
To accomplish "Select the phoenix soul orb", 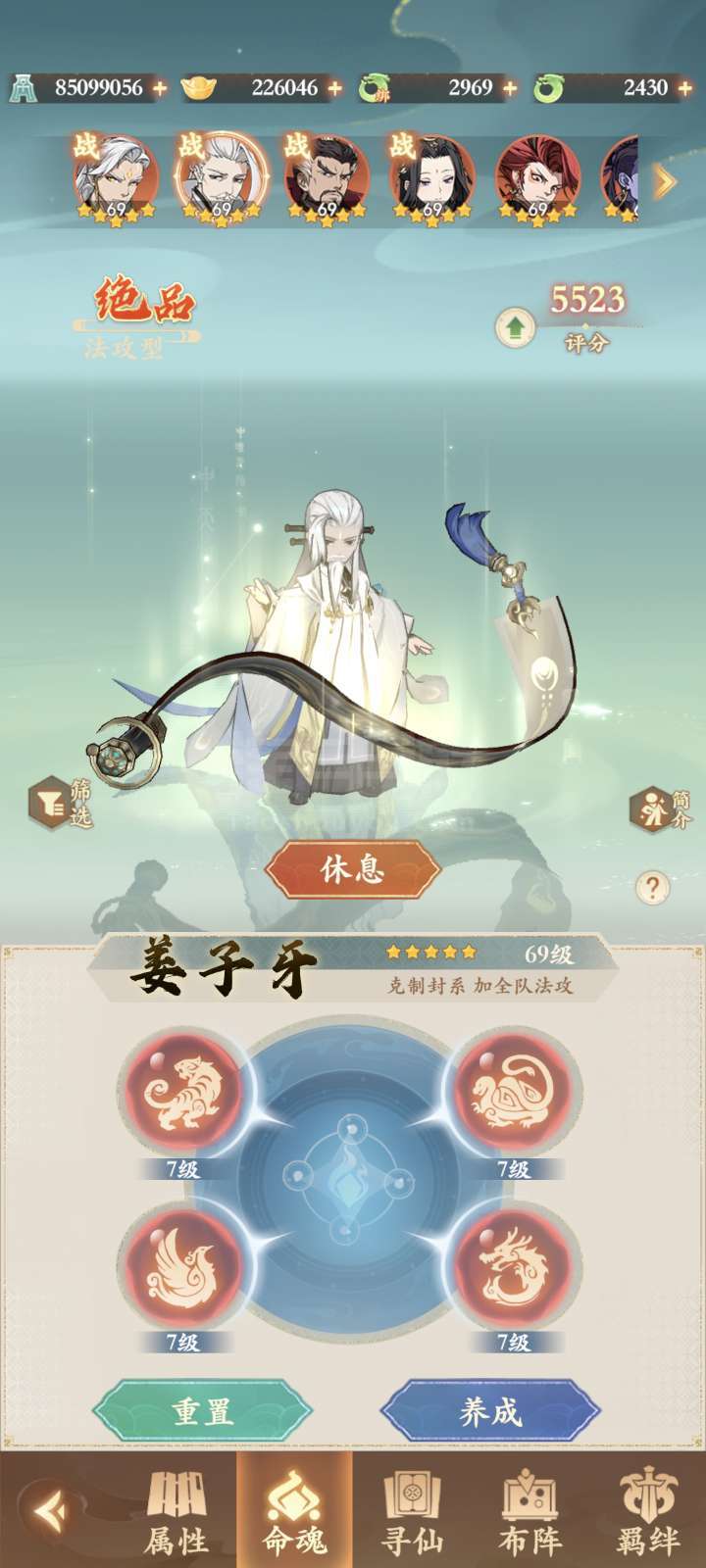I will click(x=184, y=1269).
